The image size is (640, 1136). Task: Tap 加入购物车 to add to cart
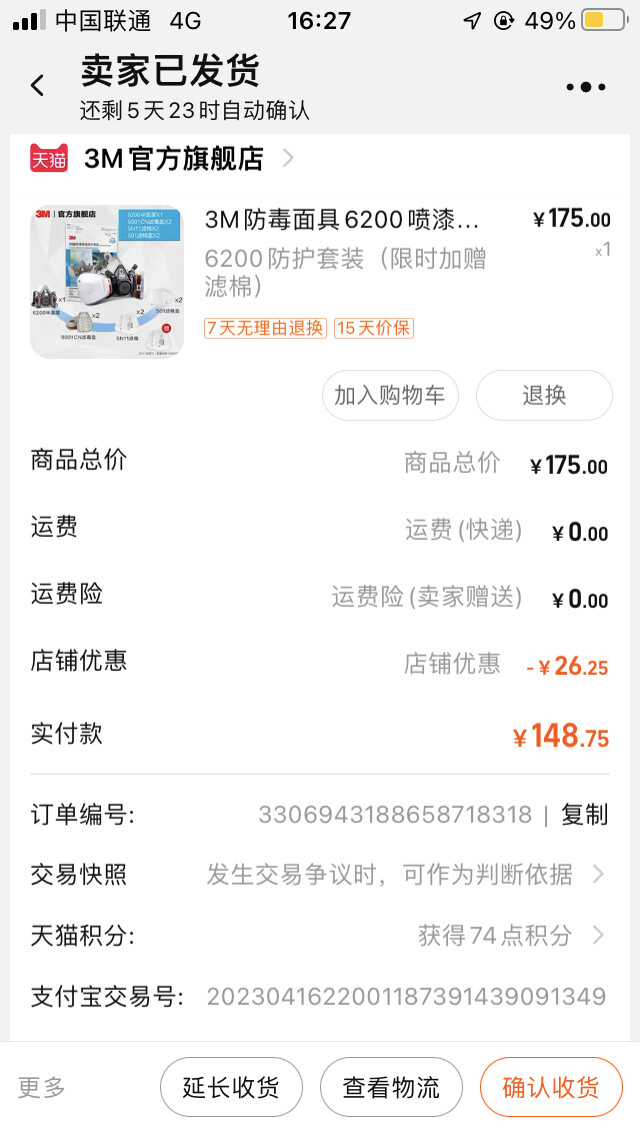(390, 395)
